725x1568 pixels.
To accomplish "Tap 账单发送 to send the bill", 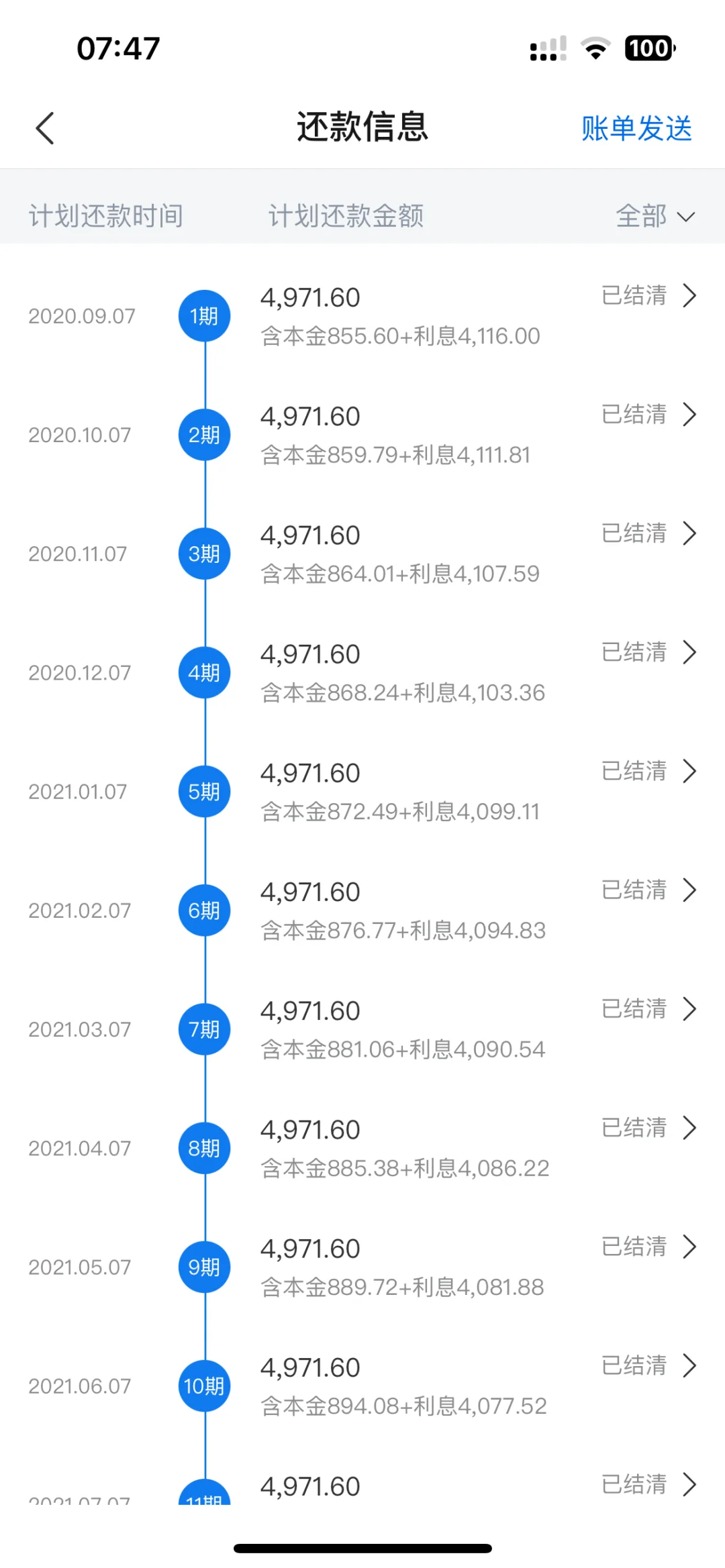I will [636, 128].
